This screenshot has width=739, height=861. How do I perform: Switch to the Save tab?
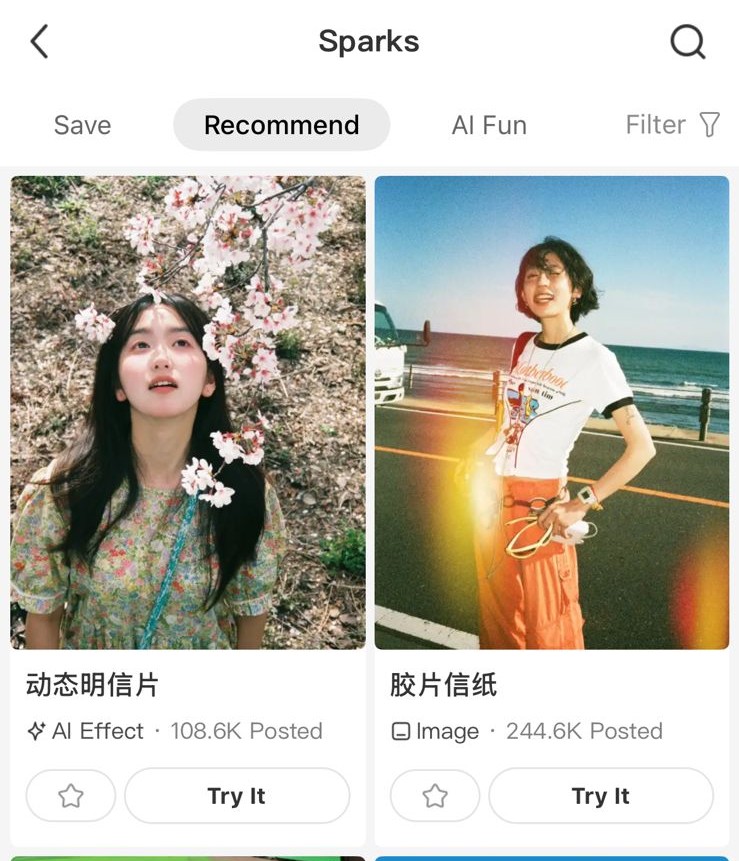tap(82, 125)
